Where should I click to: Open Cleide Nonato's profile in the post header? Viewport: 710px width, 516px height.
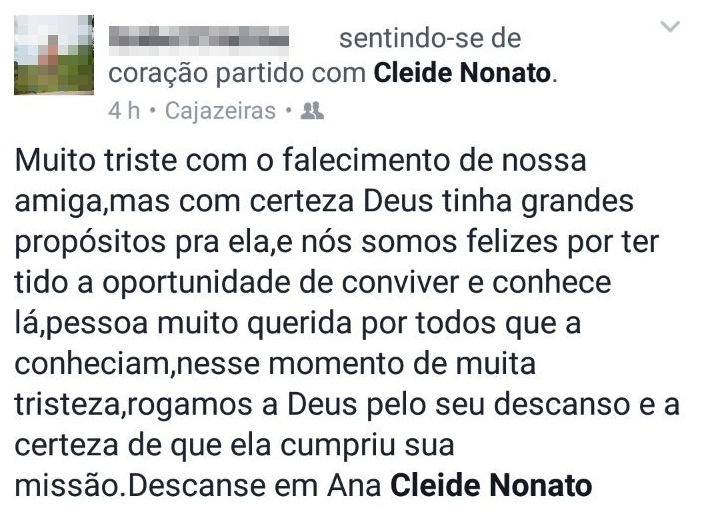click(x=463, y=74)
